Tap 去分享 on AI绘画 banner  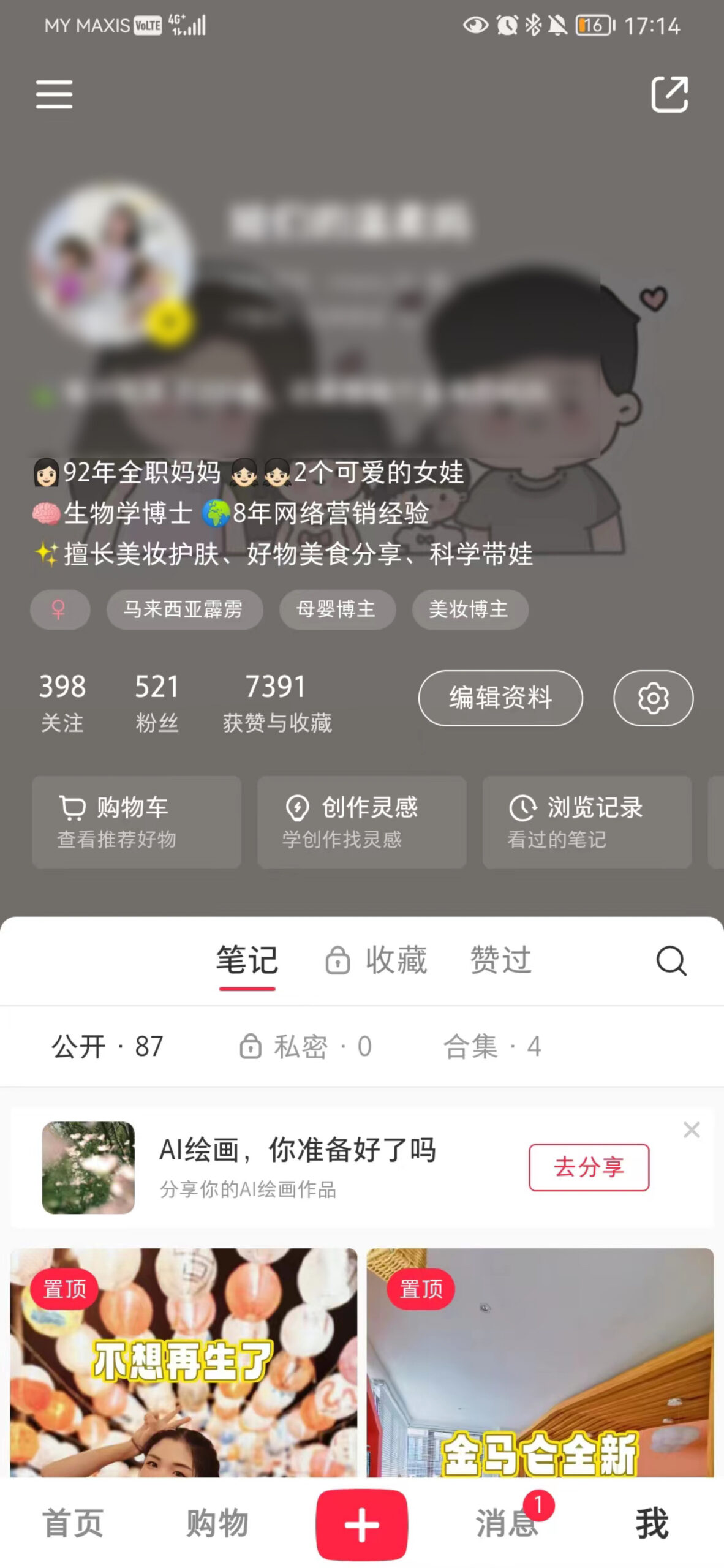[589, 1167]
